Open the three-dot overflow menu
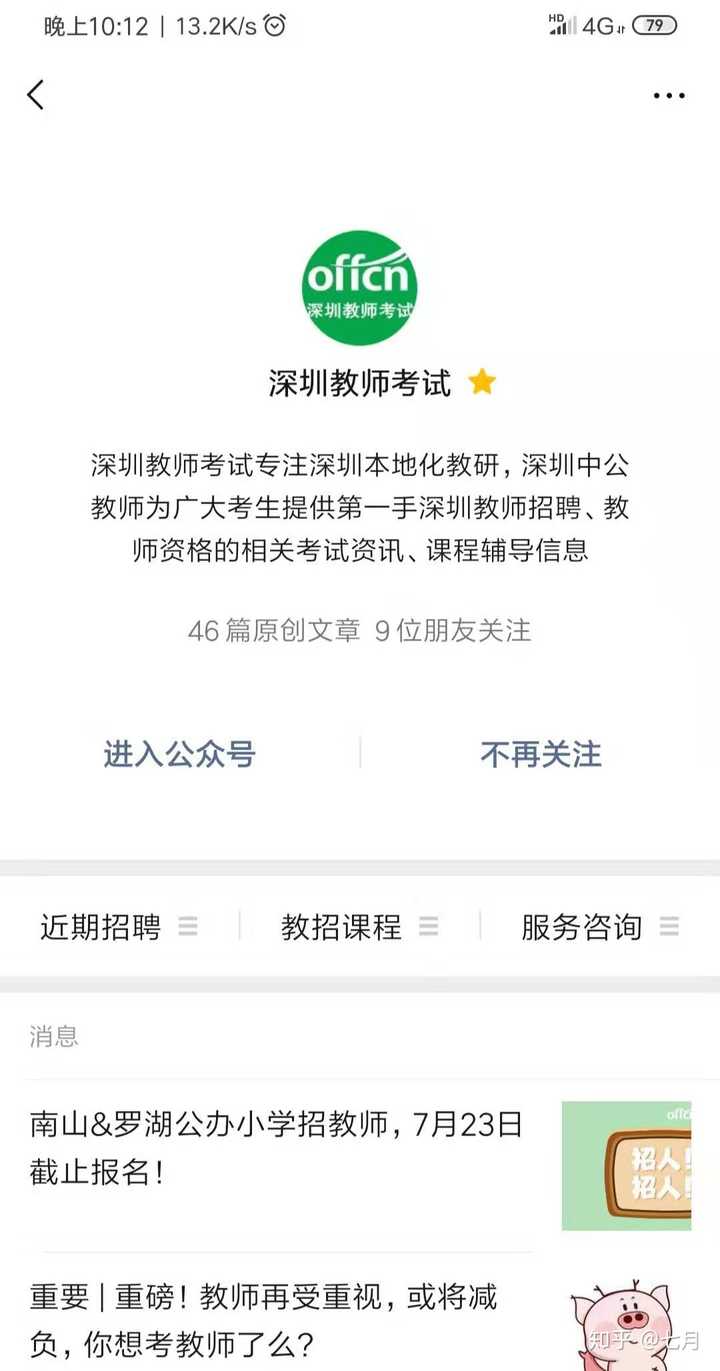720x1371 pixels. coord(669,96)
